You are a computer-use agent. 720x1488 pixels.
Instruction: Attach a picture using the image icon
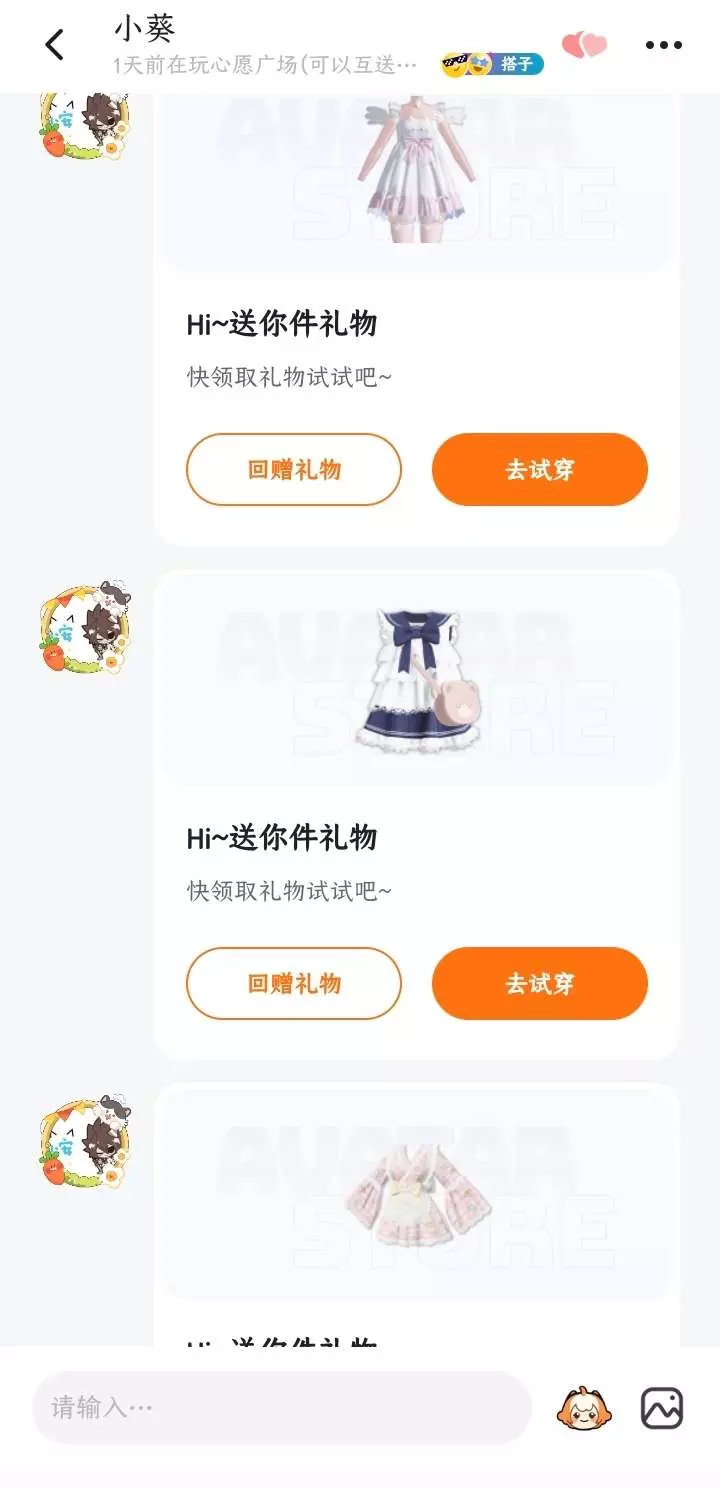[x=662, y=1408]
